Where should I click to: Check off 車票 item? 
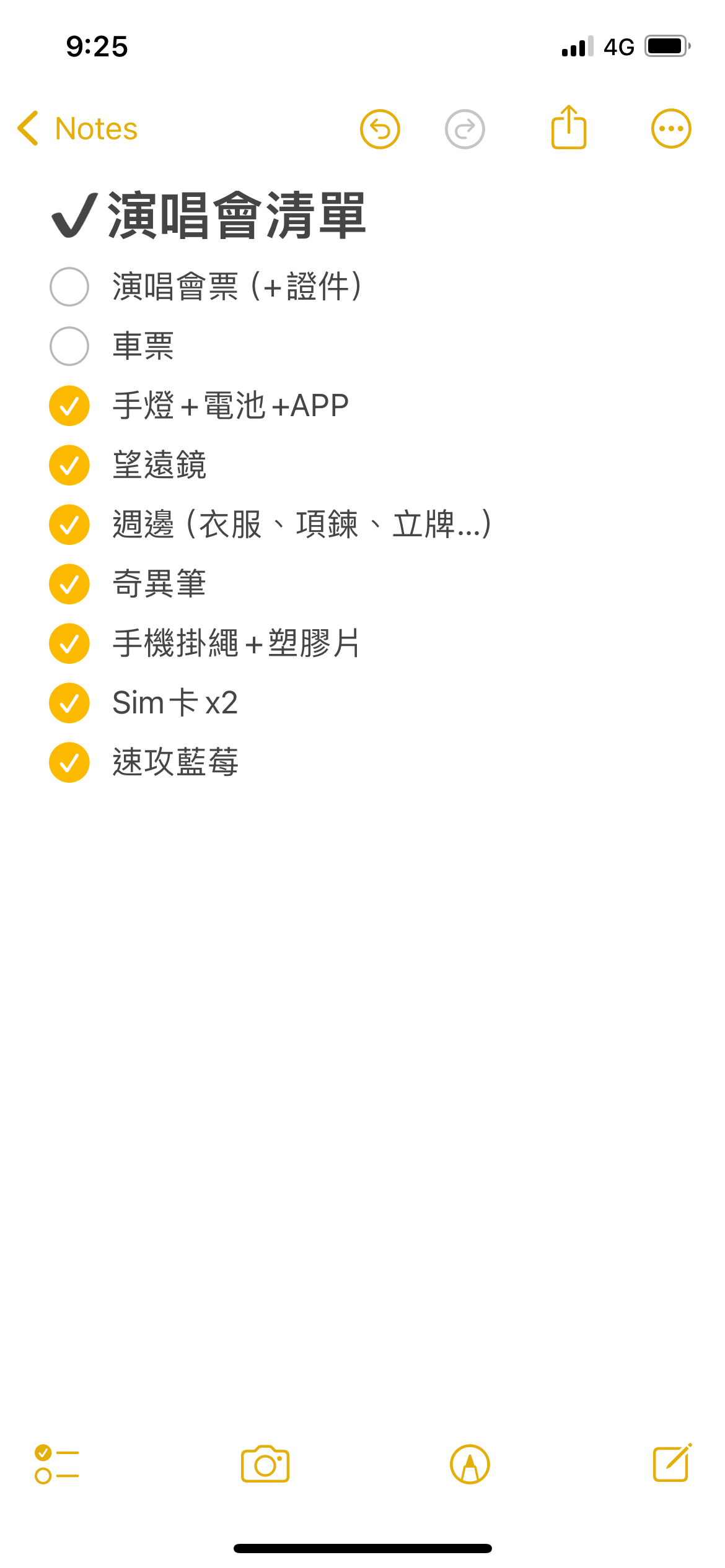pyautogui.click(x=69, y=346)
